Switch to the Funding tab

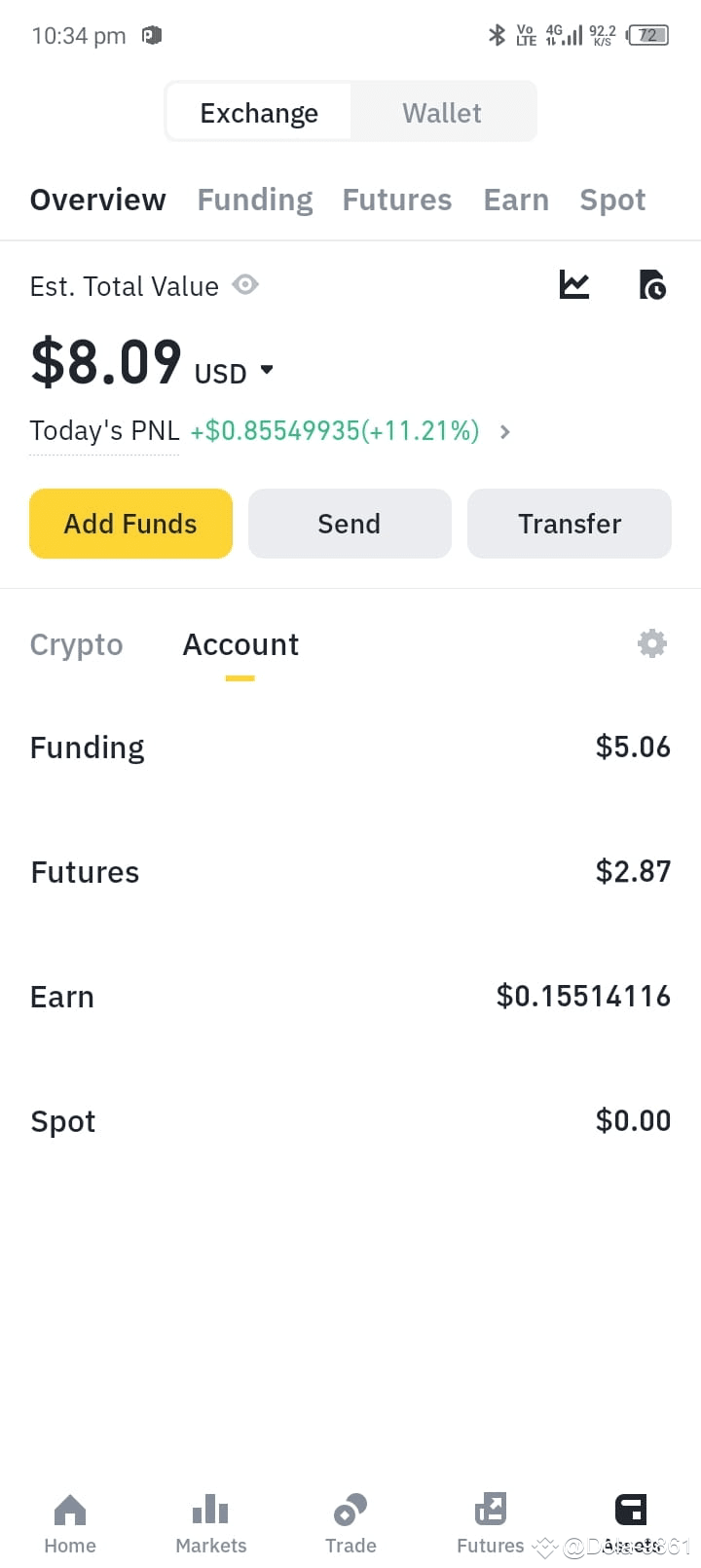coord(254,199)
